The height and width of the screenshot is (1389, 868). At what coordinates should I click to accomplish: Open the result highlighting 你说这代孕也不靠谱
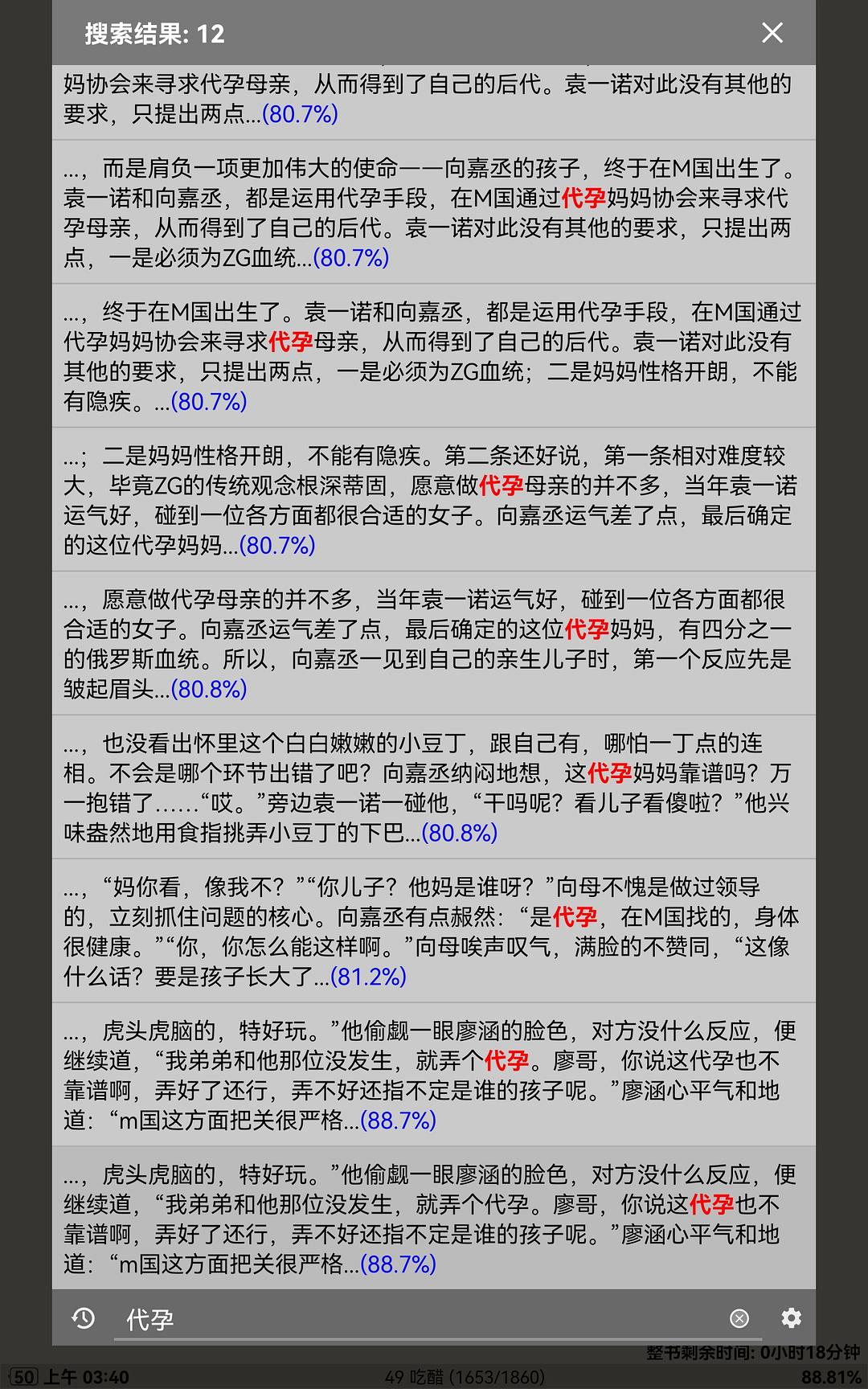coord(434,1219)
